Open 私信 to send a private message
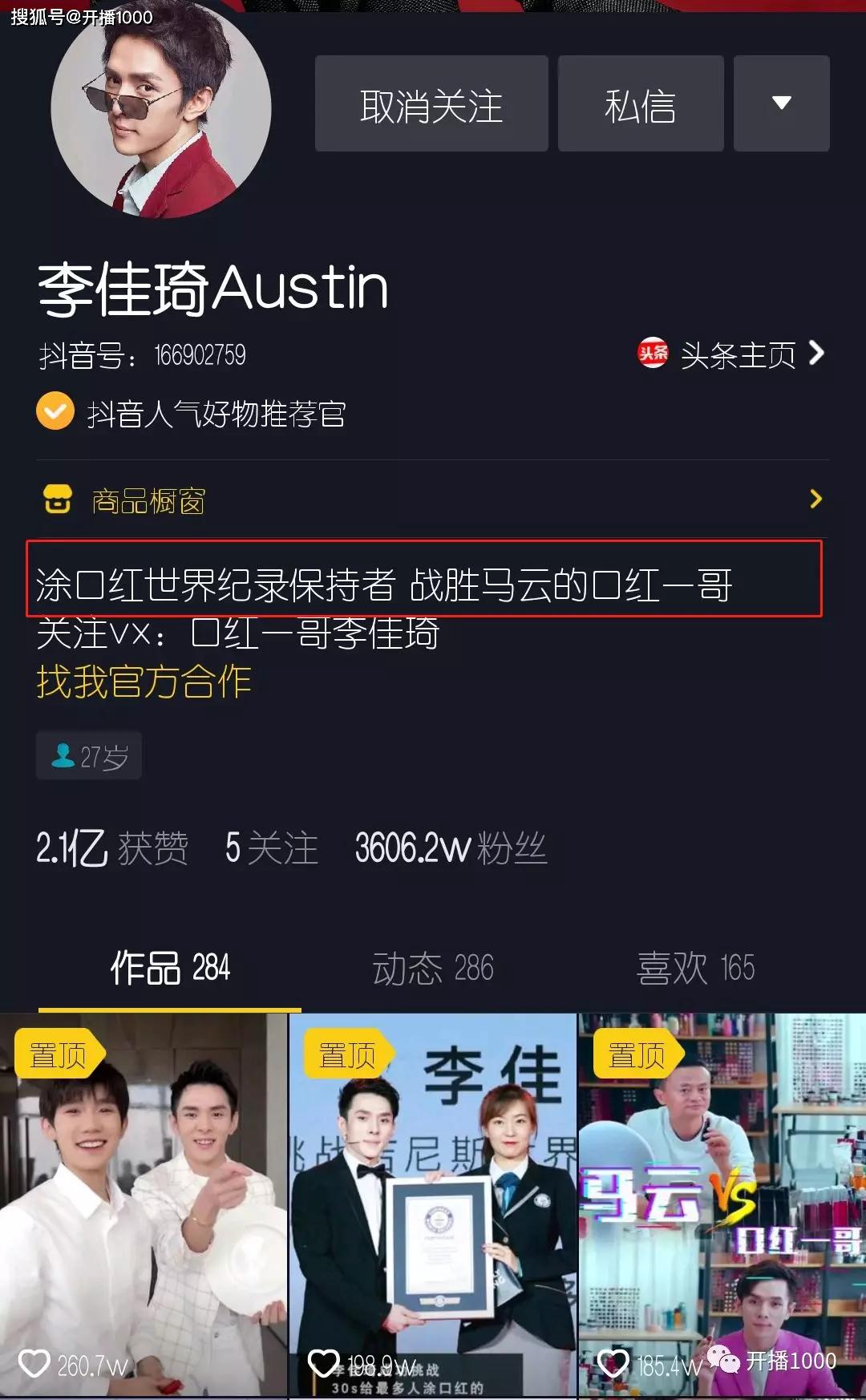 point(640,104)
